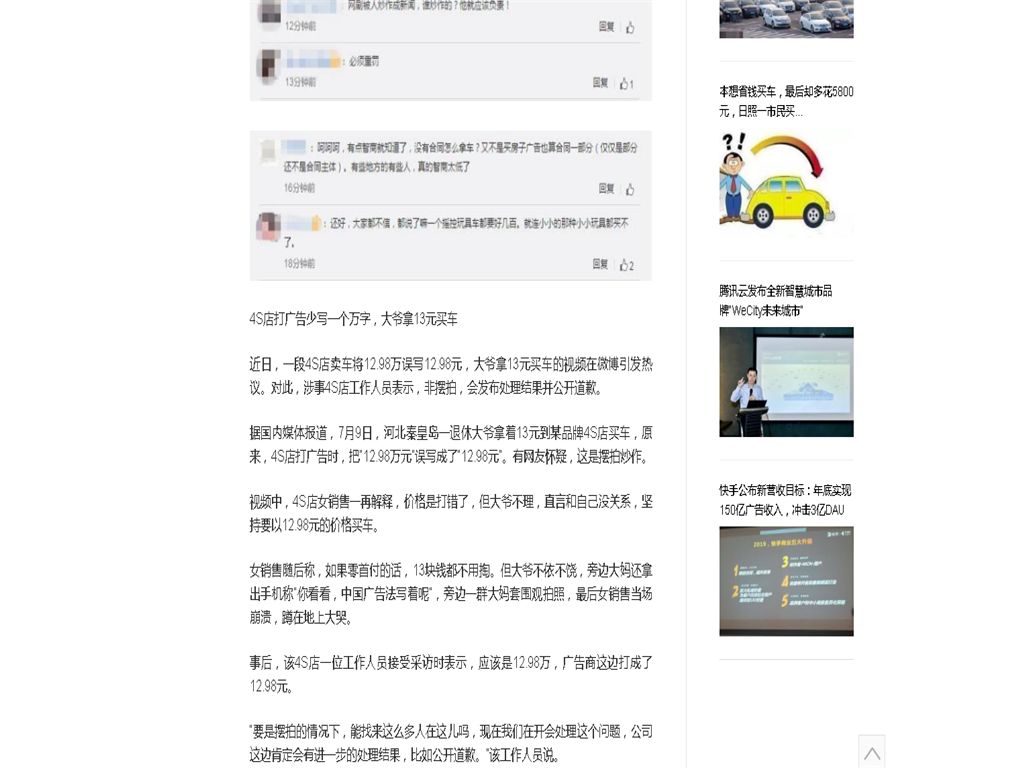Jump back to top with the arrow button
Screen dimensions: 1024x768
point(872,752)
